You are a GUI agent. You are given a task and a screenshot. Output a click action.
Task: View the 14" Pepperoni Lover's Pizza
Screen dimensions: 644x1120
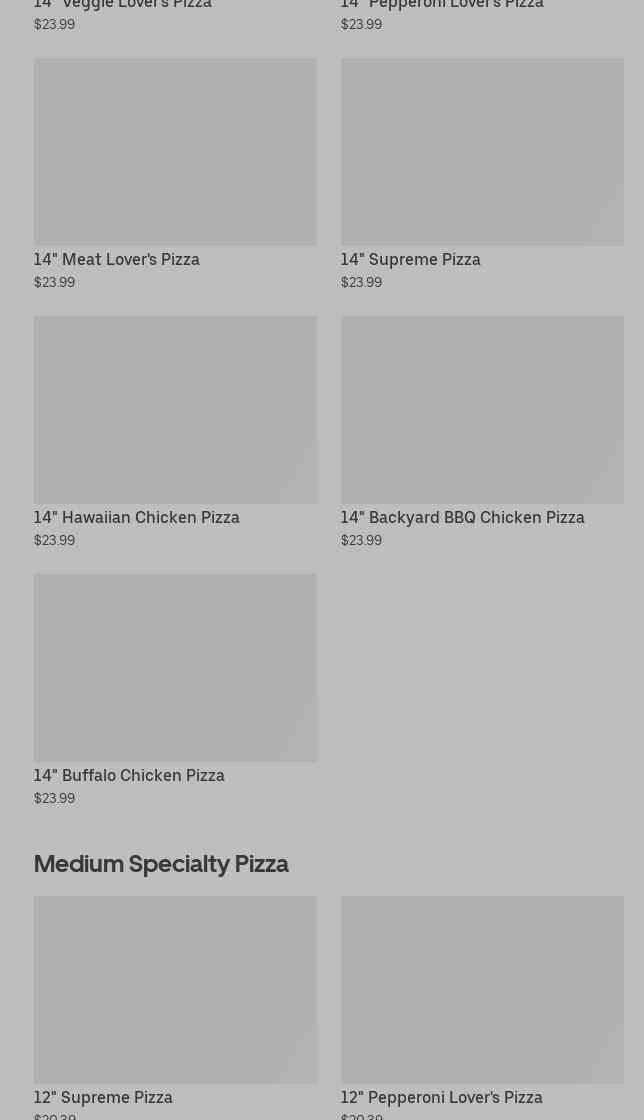coord(442,6)
